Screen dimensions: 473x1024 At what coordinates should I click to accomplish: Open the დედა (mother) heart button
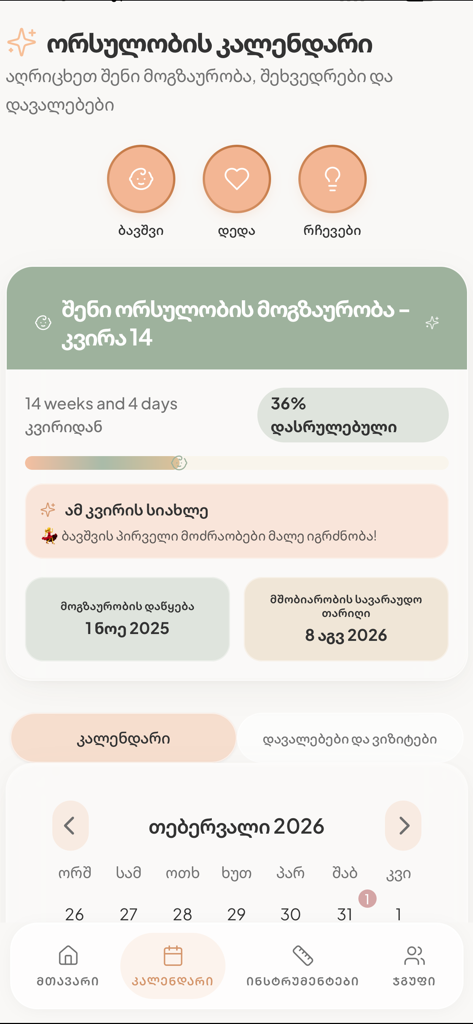click(x=236, y=179)
